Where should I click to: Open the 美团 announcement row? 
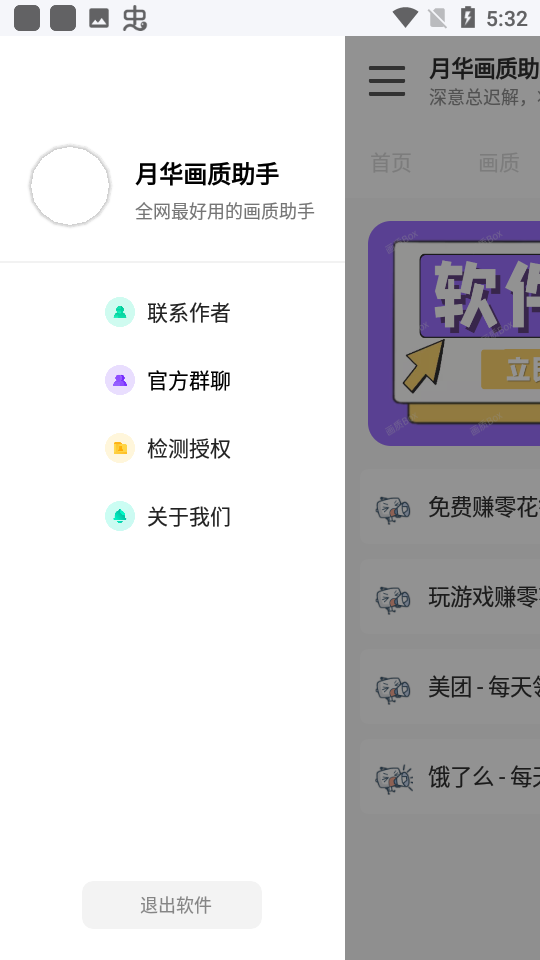pyautogui.click(x=450, y=687)
